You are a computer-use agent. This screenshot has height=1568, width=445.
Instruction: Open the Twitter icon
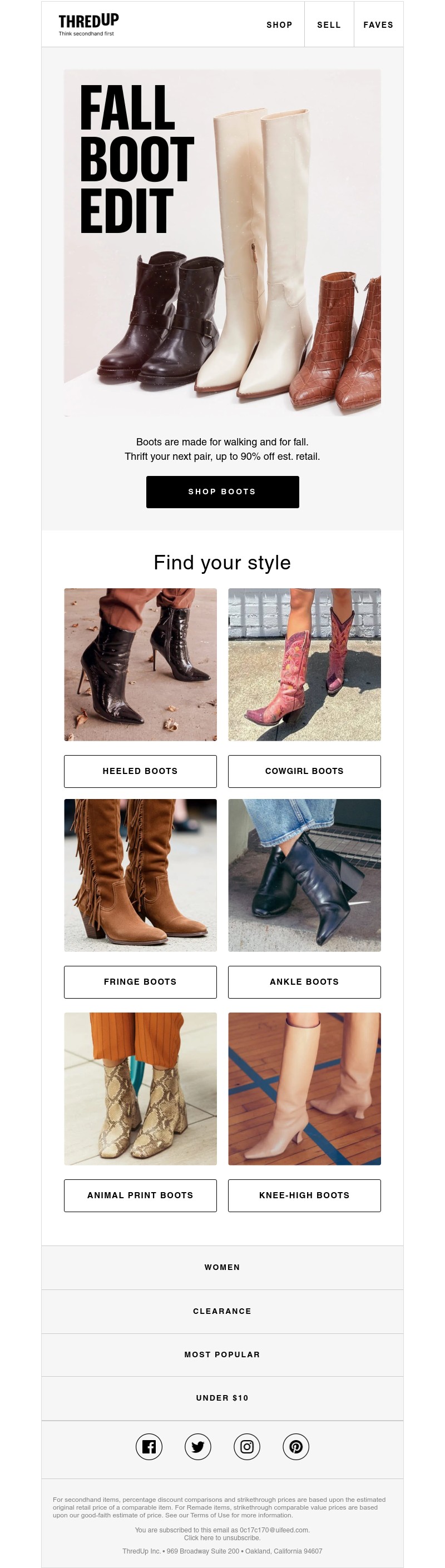[x=198, y=1446]
